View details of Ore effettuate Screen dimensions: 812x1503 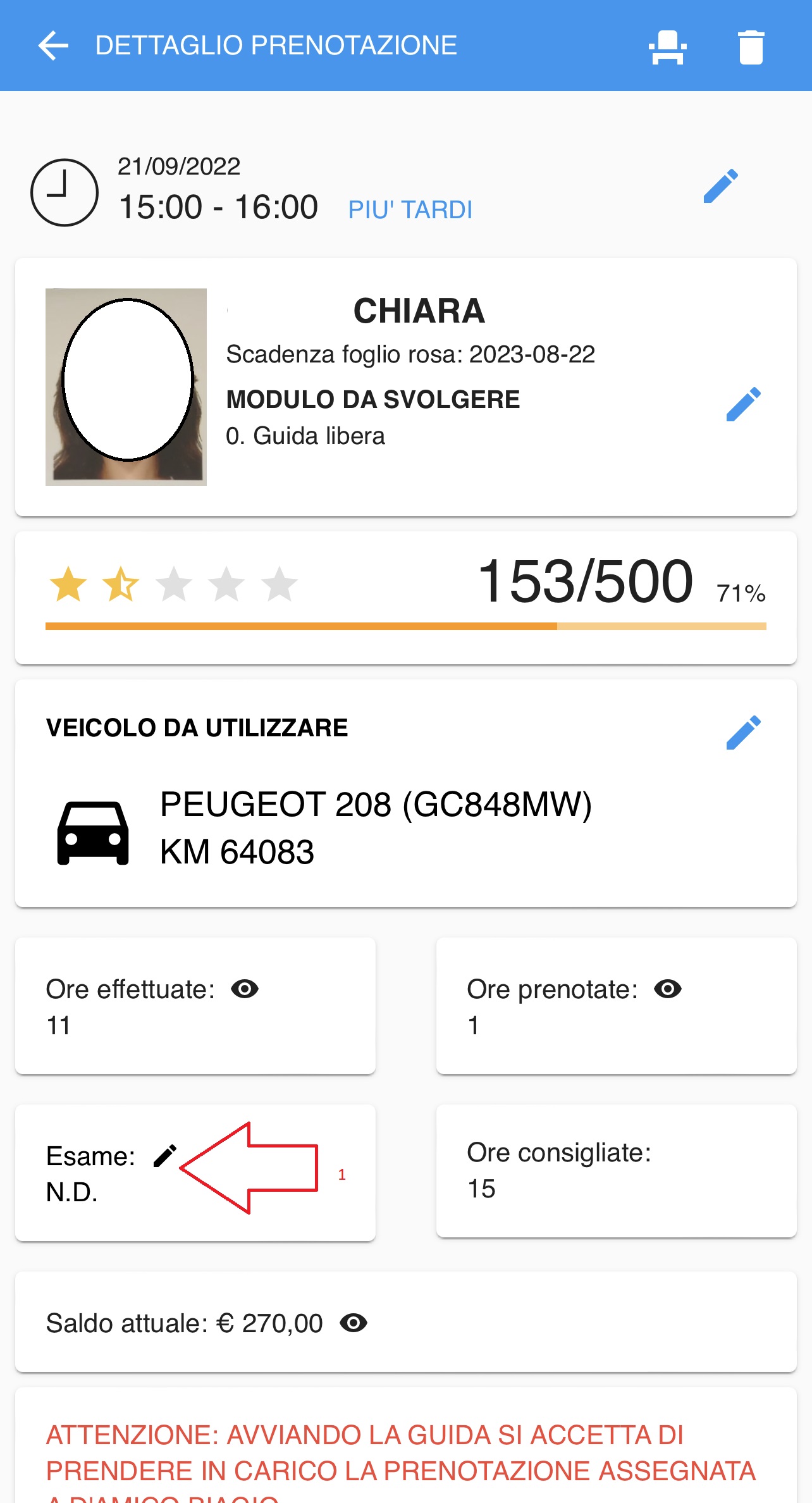pos(245,989)
